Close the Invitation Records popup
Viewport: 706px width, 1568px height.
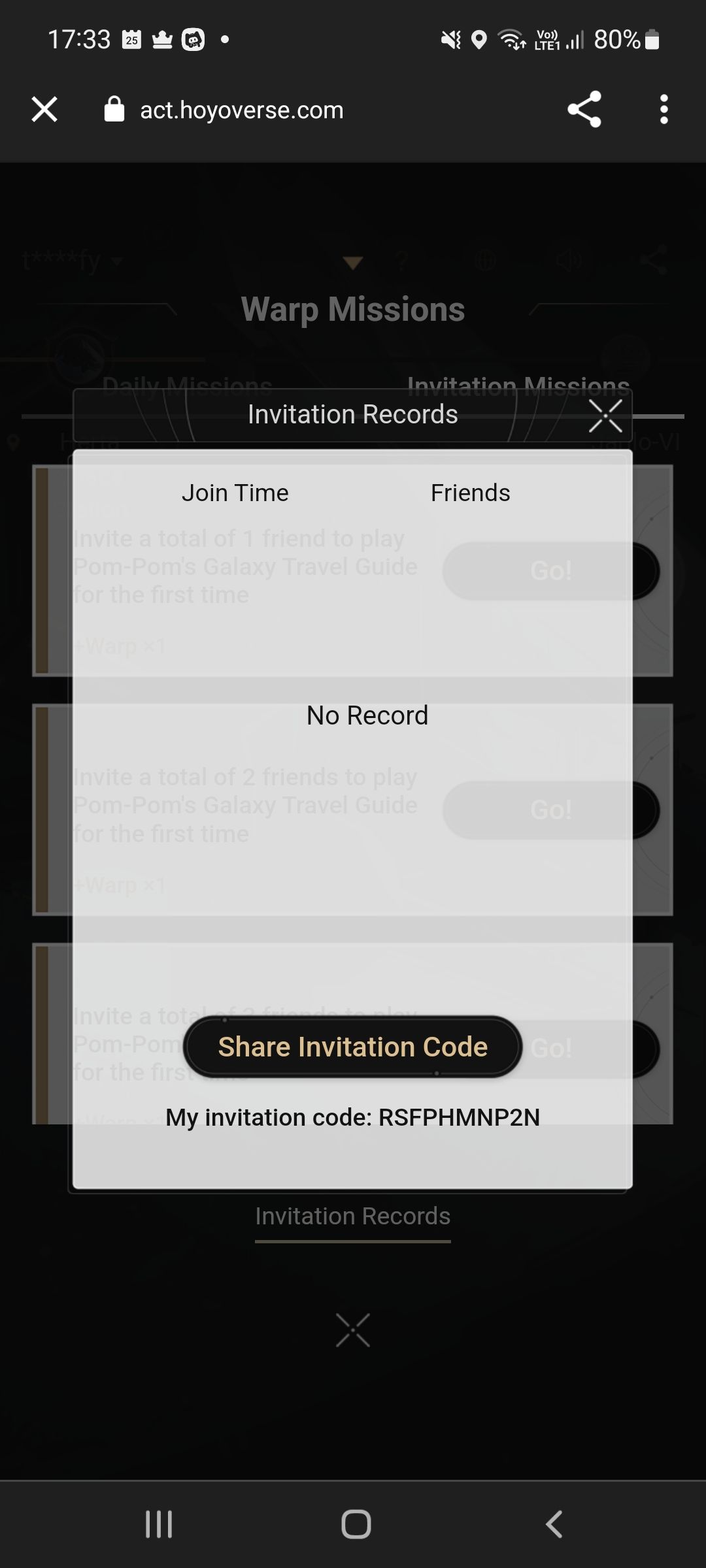click(x=605, y=416)
